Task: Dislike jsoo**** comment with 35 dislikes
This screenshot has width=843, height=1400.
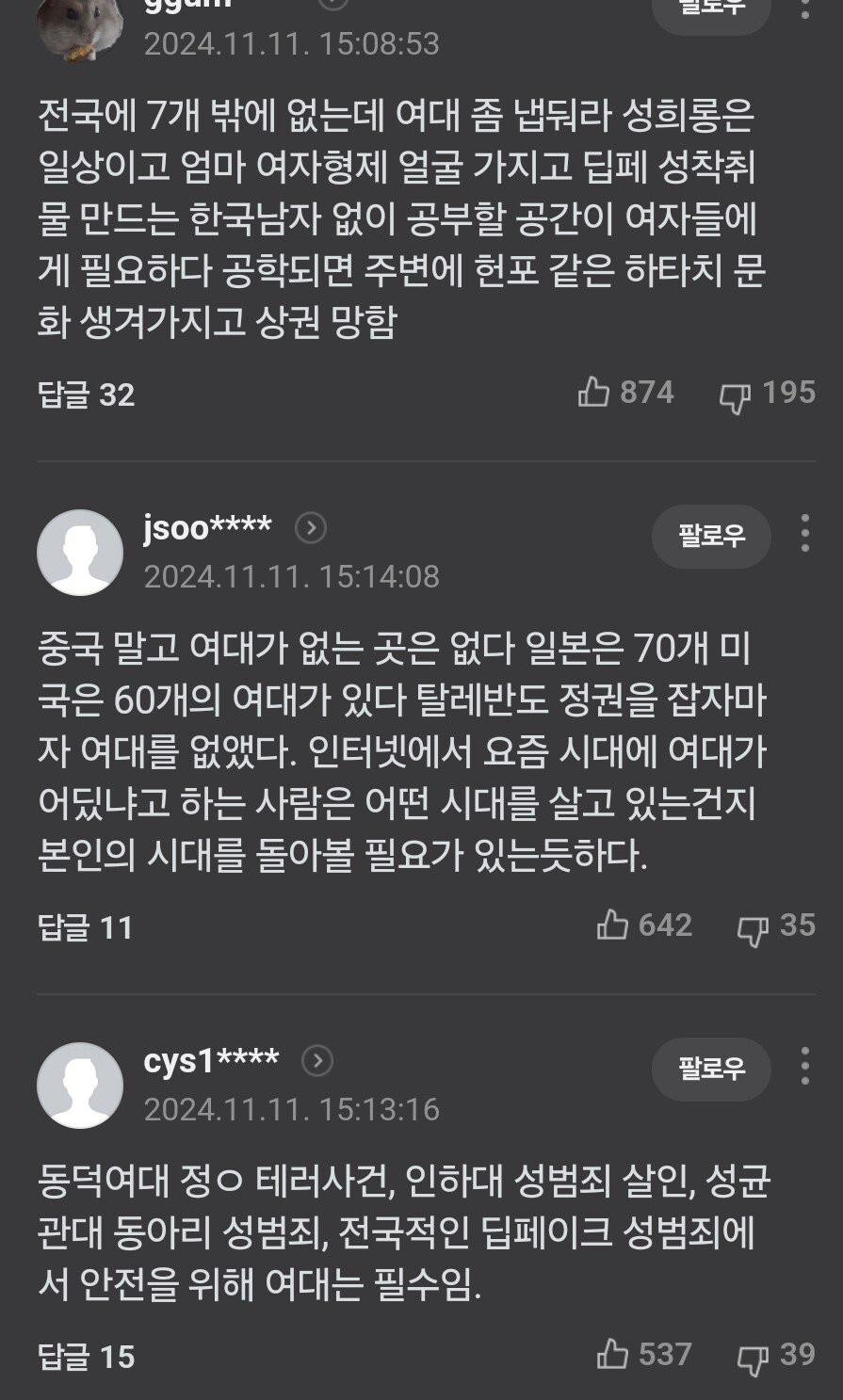Action: tap(754, 928)
